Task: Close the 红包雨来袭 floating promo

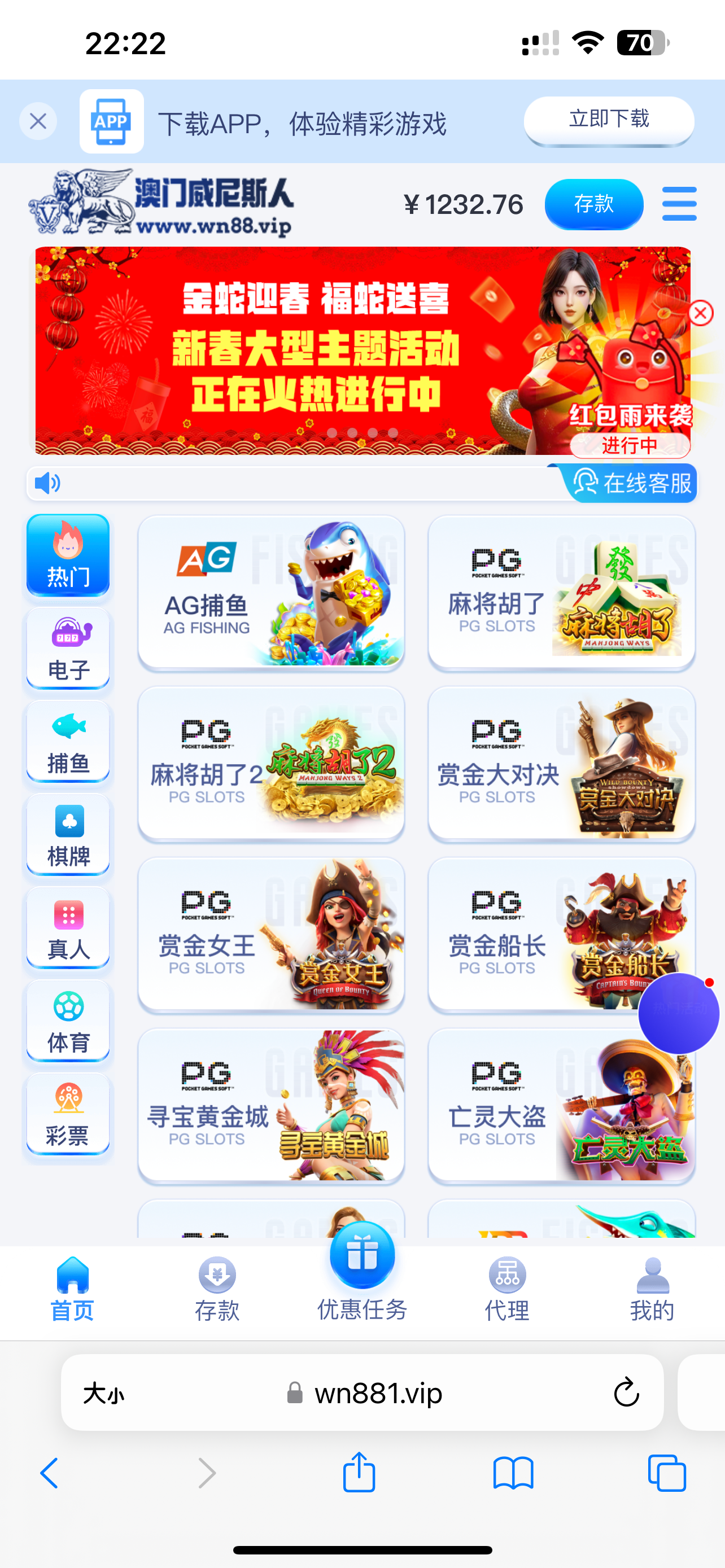Action: [x=700, y=313]
